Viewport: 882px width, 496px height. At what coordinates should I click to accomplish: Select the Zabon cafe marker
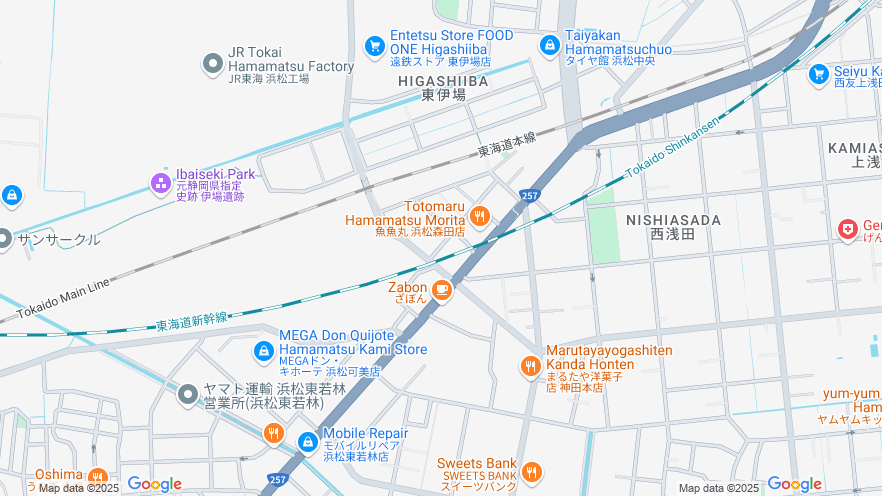442,291
